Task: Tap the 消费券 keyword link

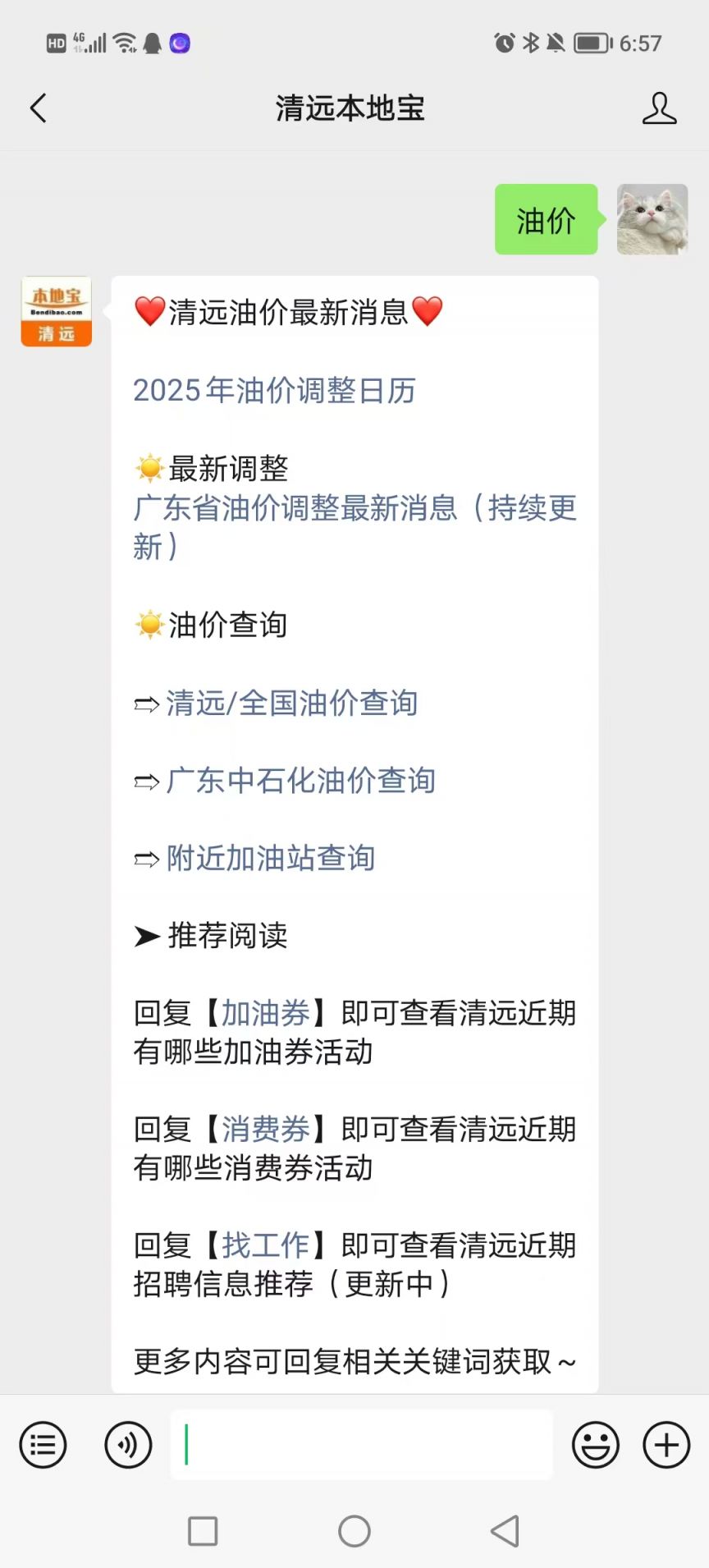Action: click(266, 1130)
